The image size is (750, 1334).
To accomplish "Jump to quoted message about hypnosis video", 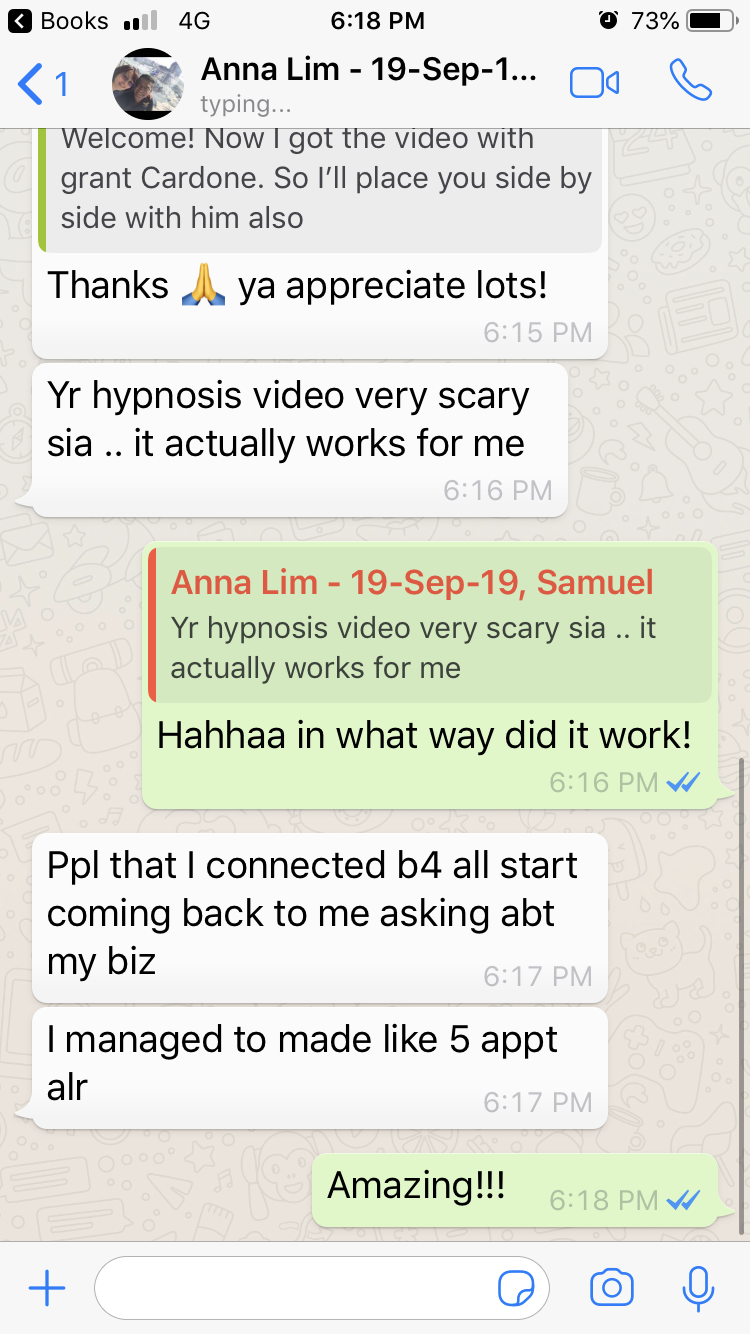I will [430, 625].
